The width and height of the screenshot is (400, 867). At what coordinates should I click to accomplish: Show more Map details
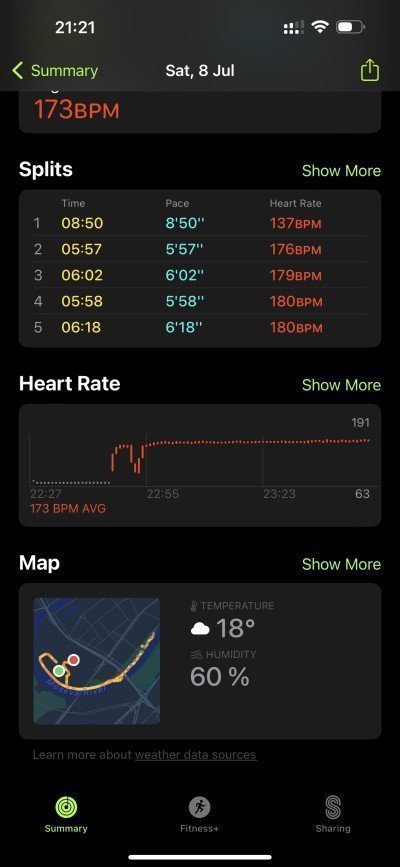click(341, 564)
